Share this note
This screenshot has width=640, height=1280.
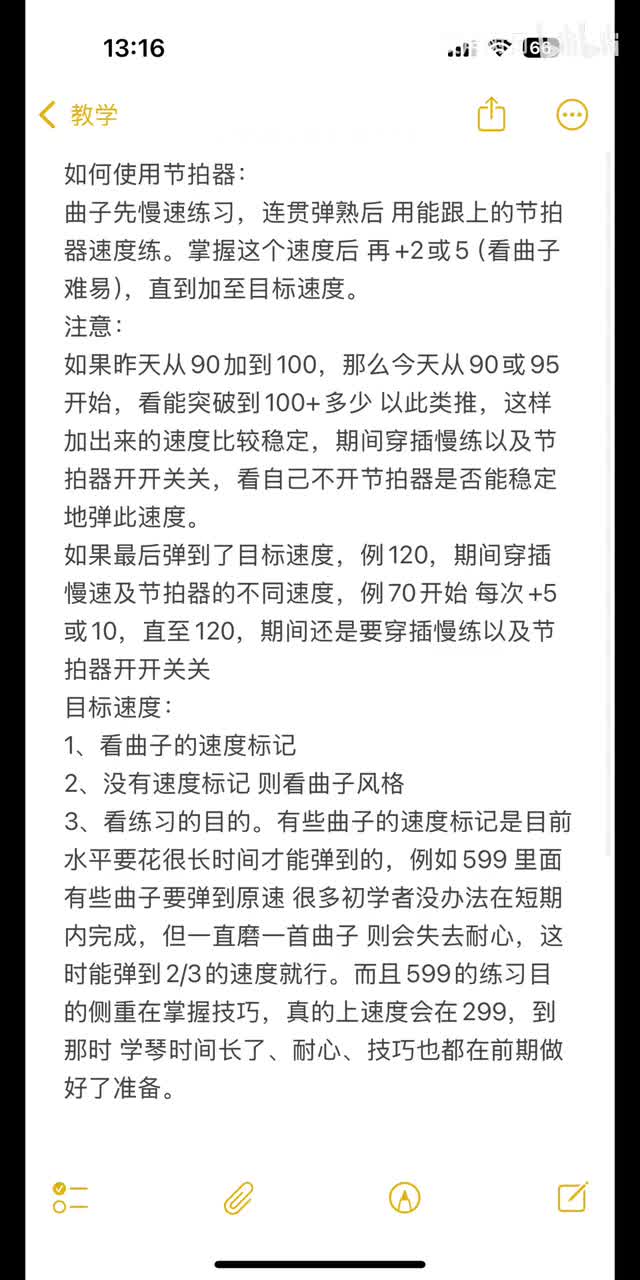pyautogui.click(x=491, y=113)
